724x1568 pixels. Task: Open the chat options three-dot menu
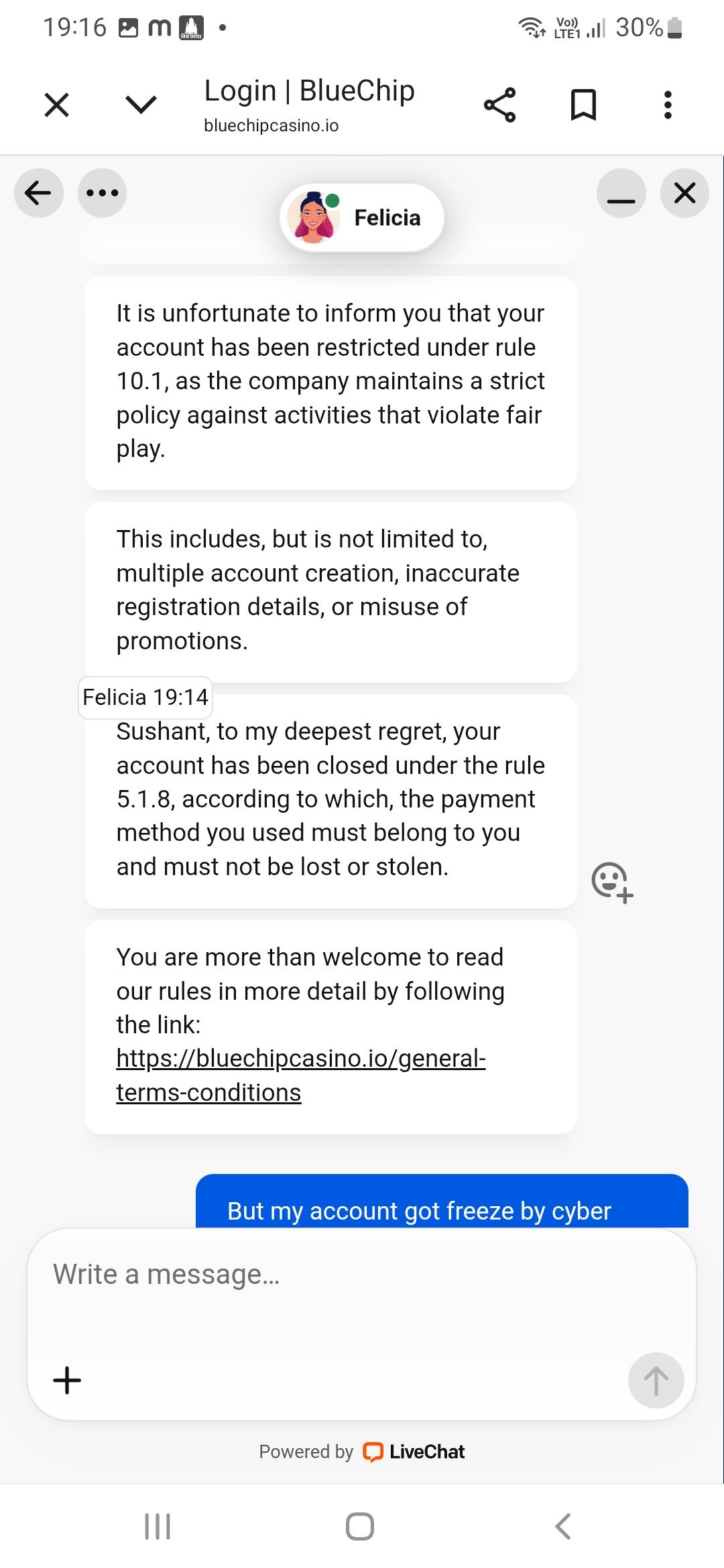point(102,193)
